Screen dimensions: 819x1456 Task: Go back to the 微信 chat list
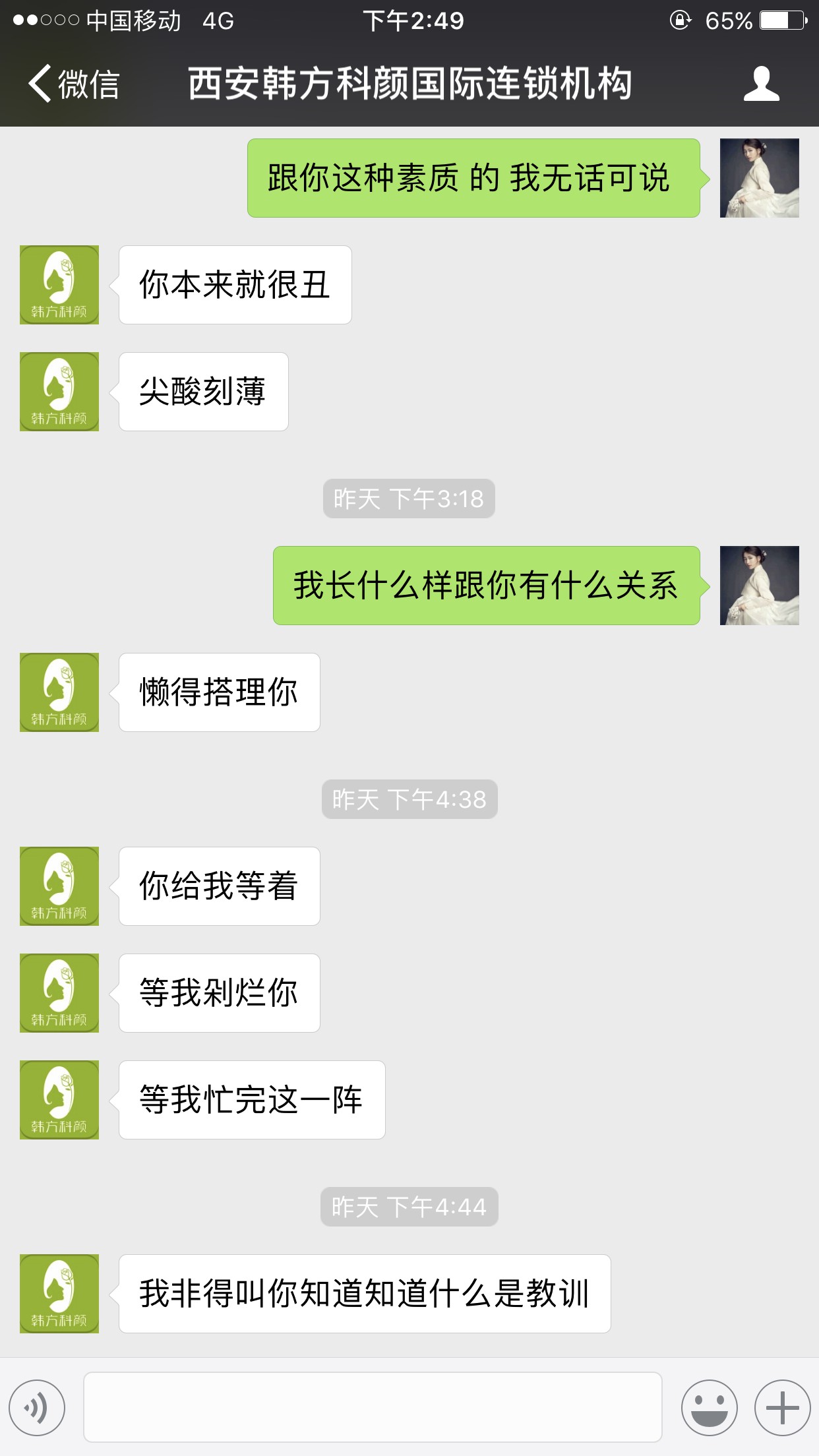[73, 84]
